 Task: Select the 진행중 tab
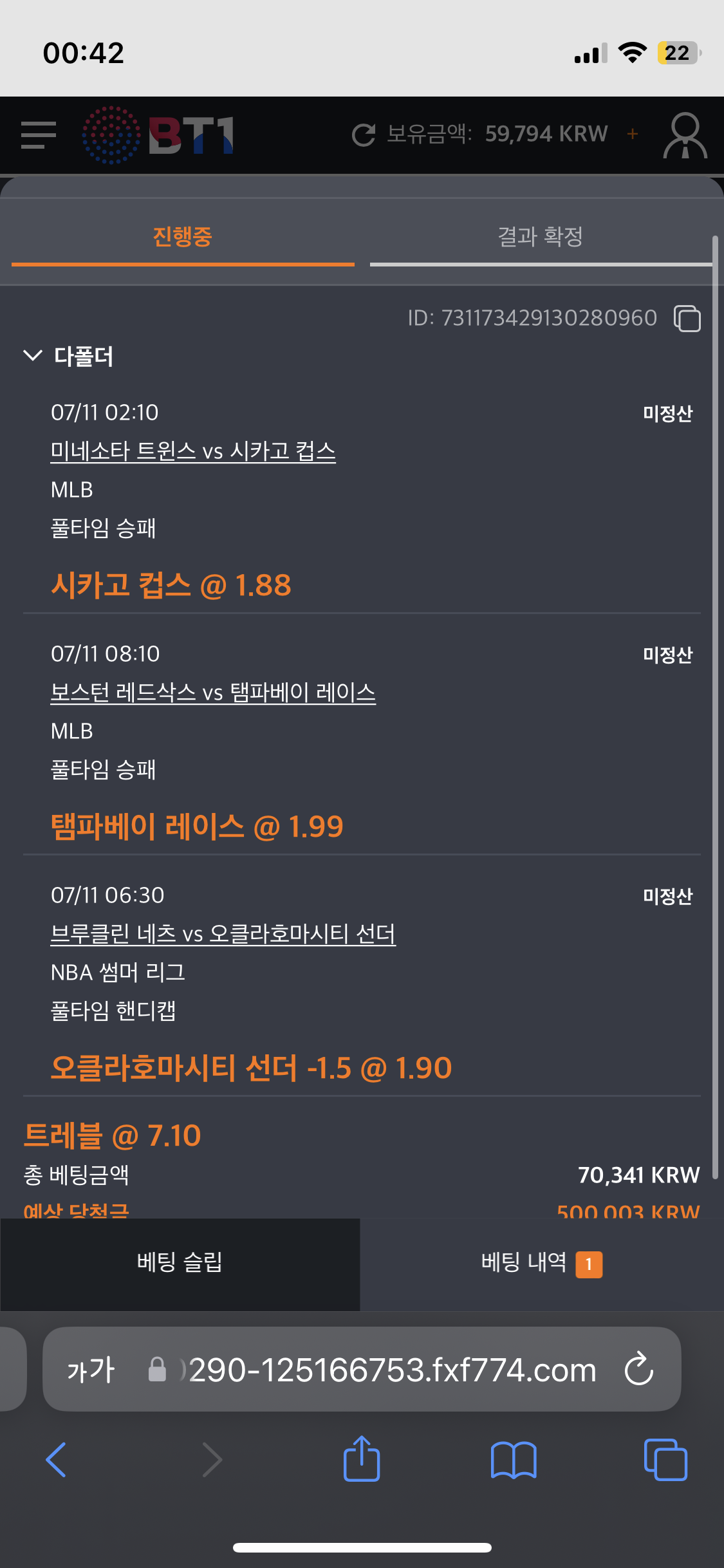(183, 238)
